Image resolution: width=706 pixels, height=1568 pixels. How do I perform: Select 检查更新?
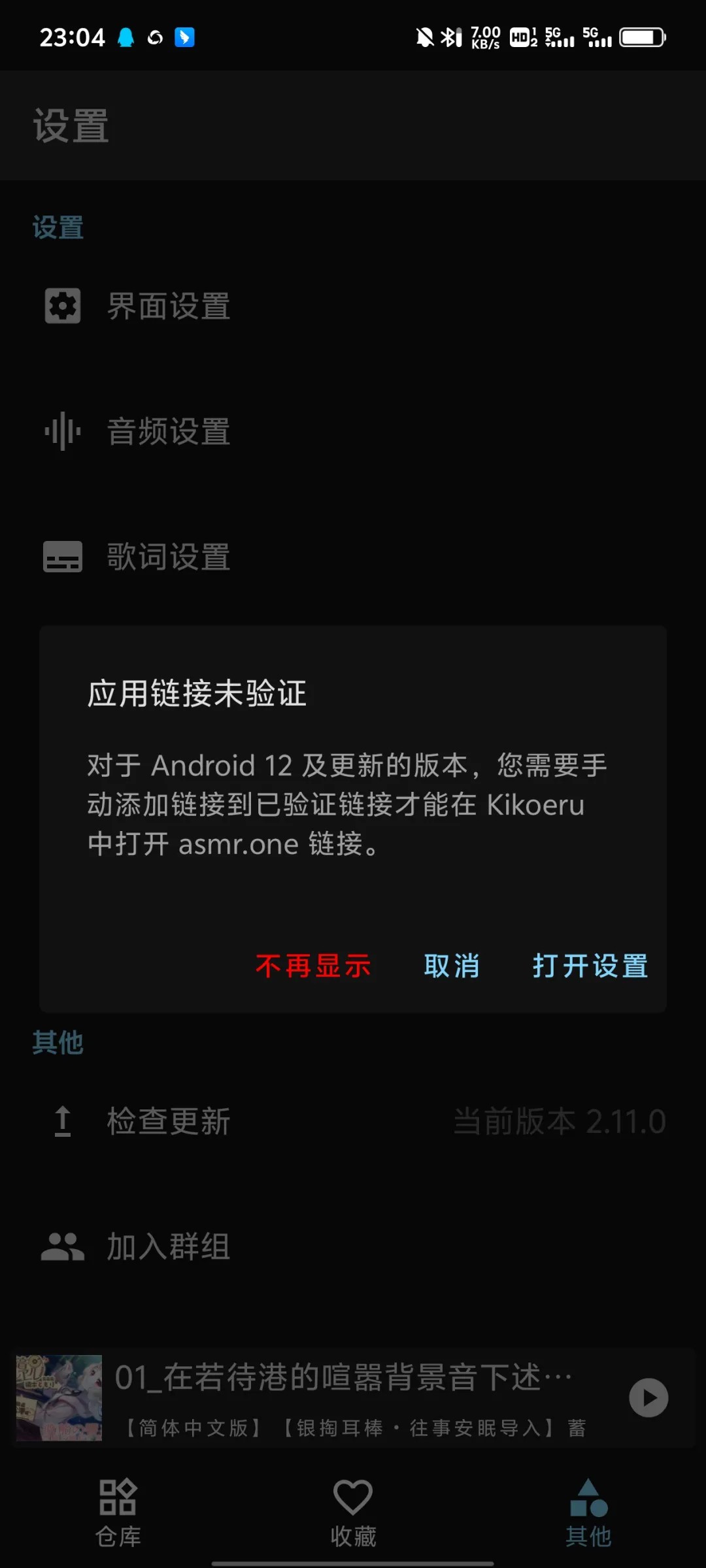click(x=169, y=1121)
